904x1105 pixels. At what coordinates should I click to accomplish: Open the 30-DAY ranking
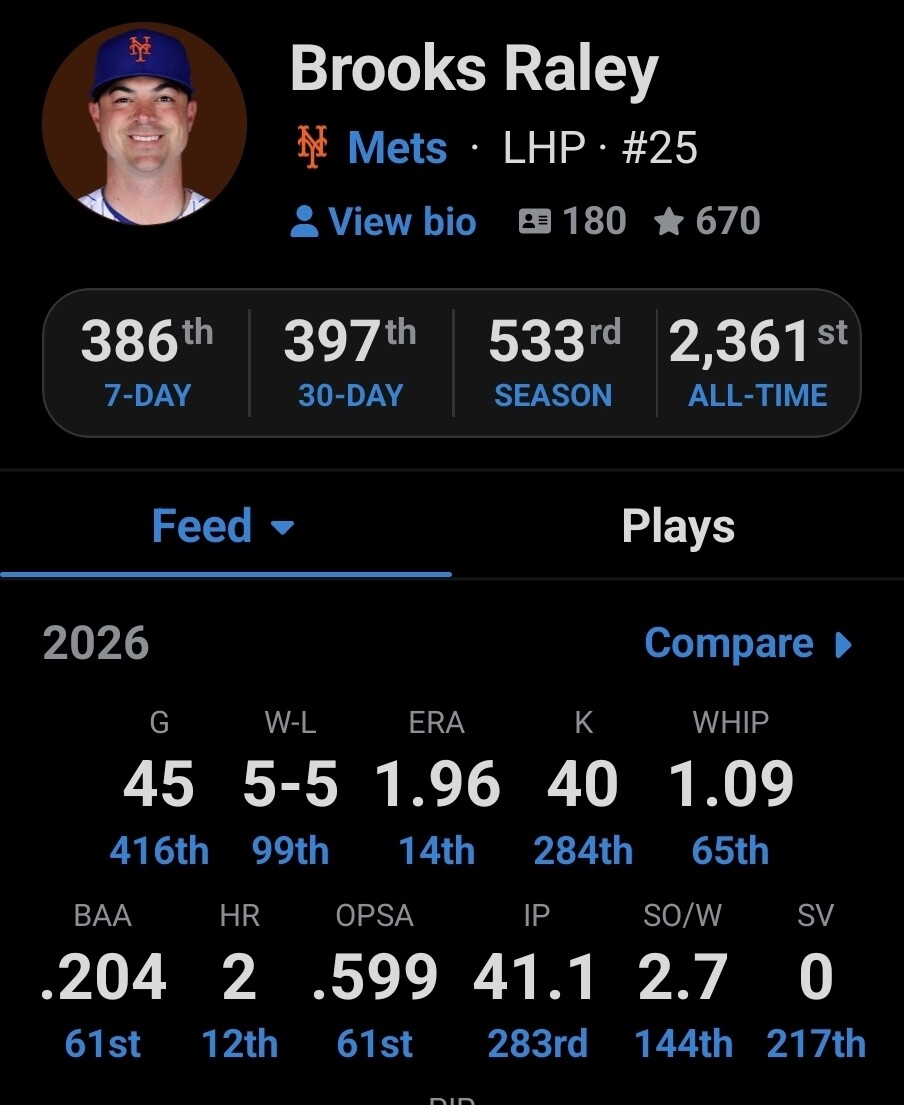(350, 362)
